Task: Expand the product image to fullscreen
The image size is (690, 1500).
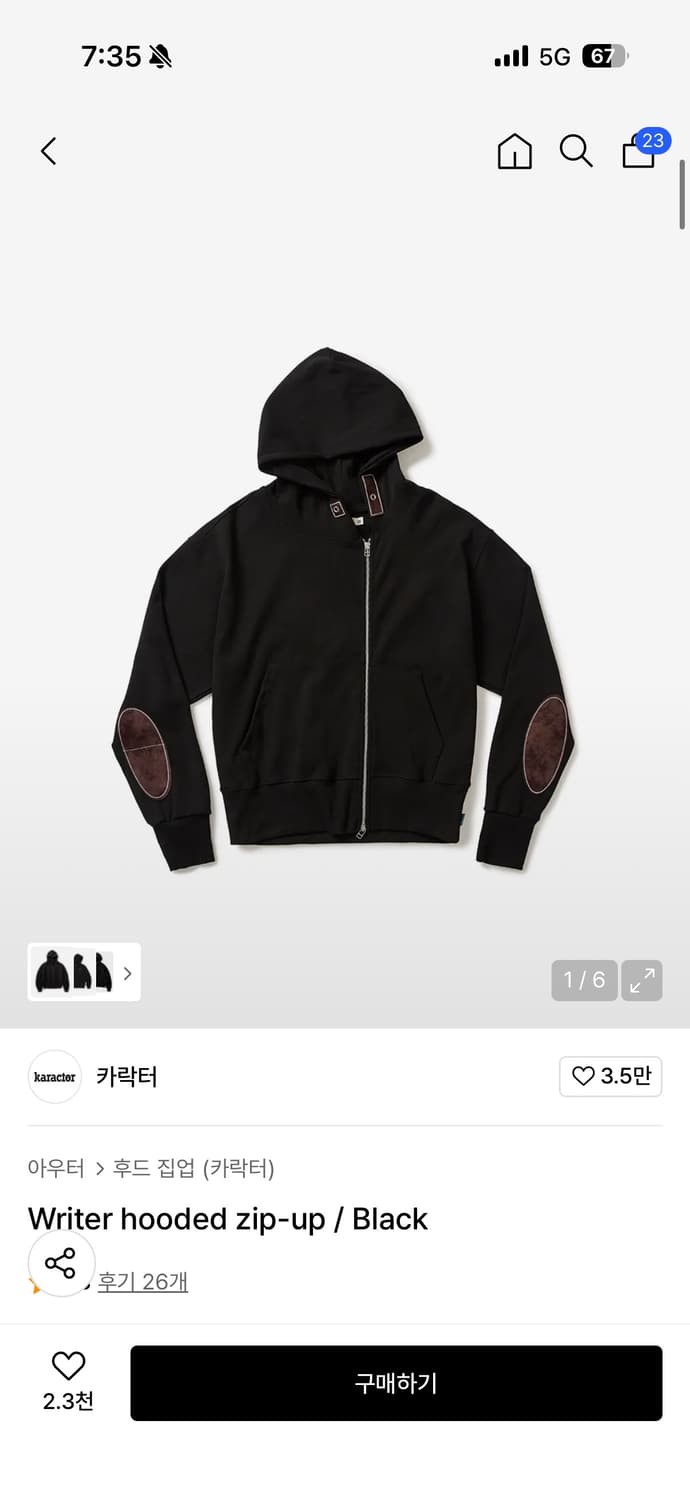Action: point(642,980)
